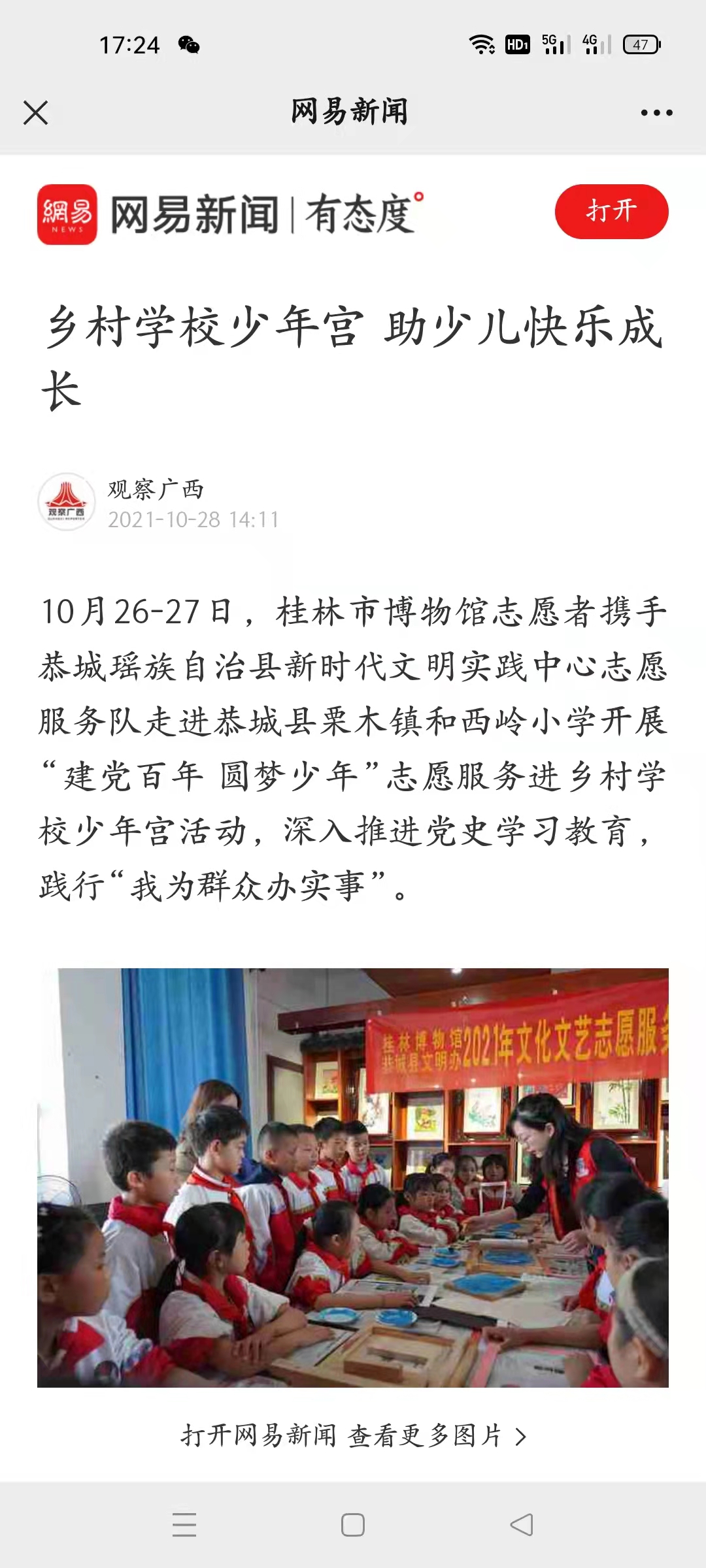Go back using the system back button
This screenshot has width=706, height=1568.
pos(521,1525)
